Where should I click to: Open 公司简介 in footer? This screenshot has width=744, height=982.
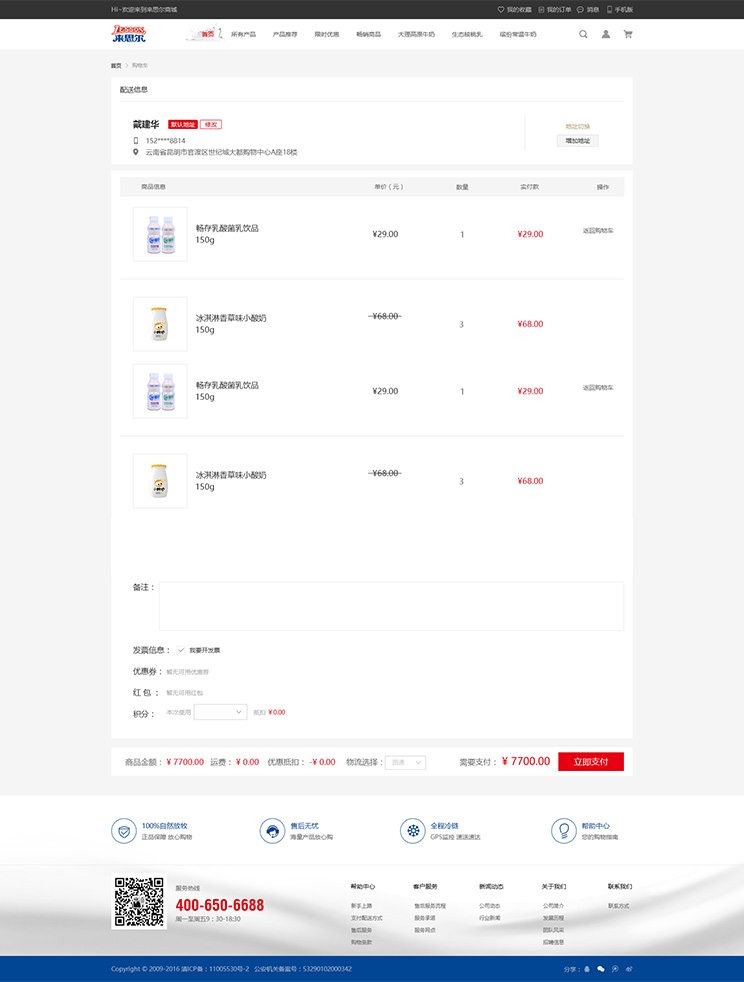[x=553, y=906]
